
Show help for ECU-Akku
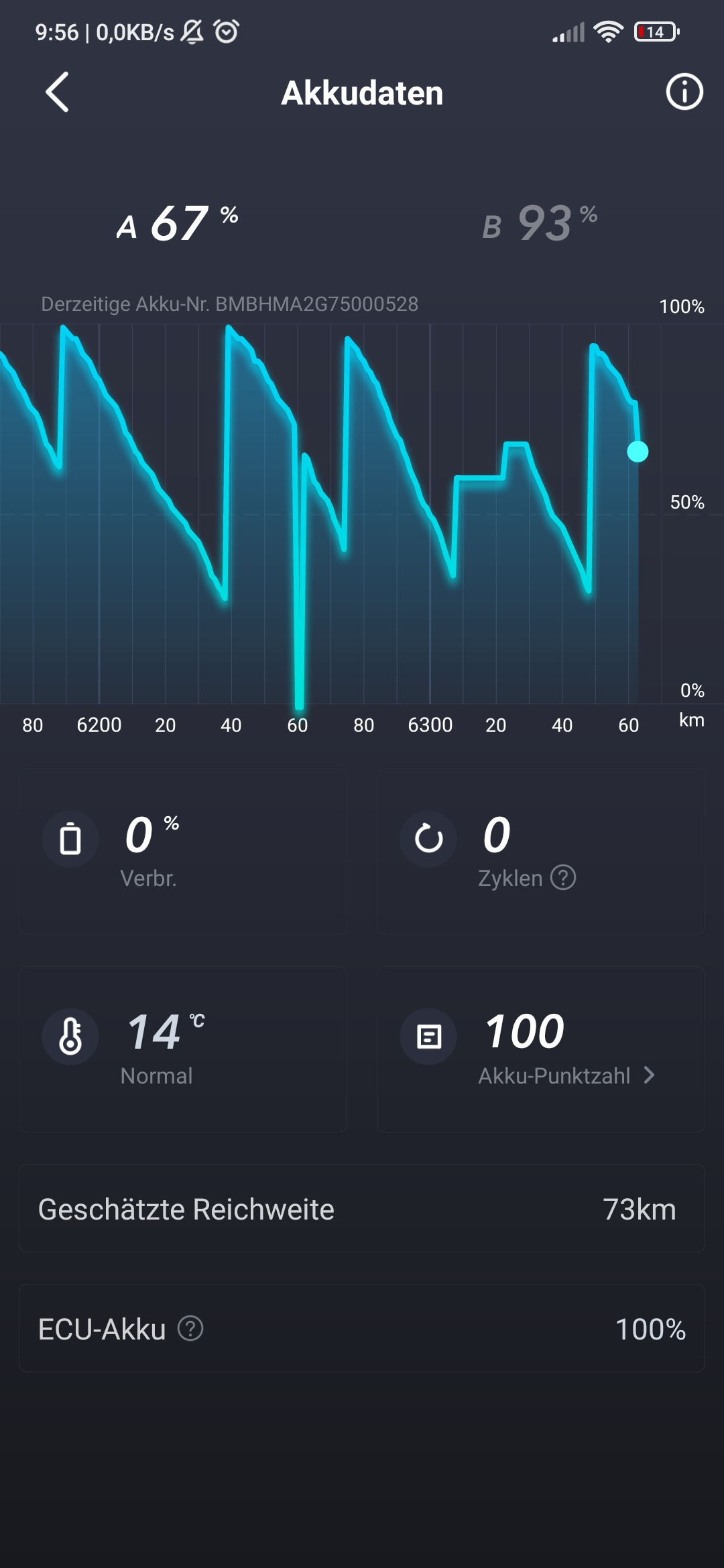pyautogui.click(x=190, y=1328)
